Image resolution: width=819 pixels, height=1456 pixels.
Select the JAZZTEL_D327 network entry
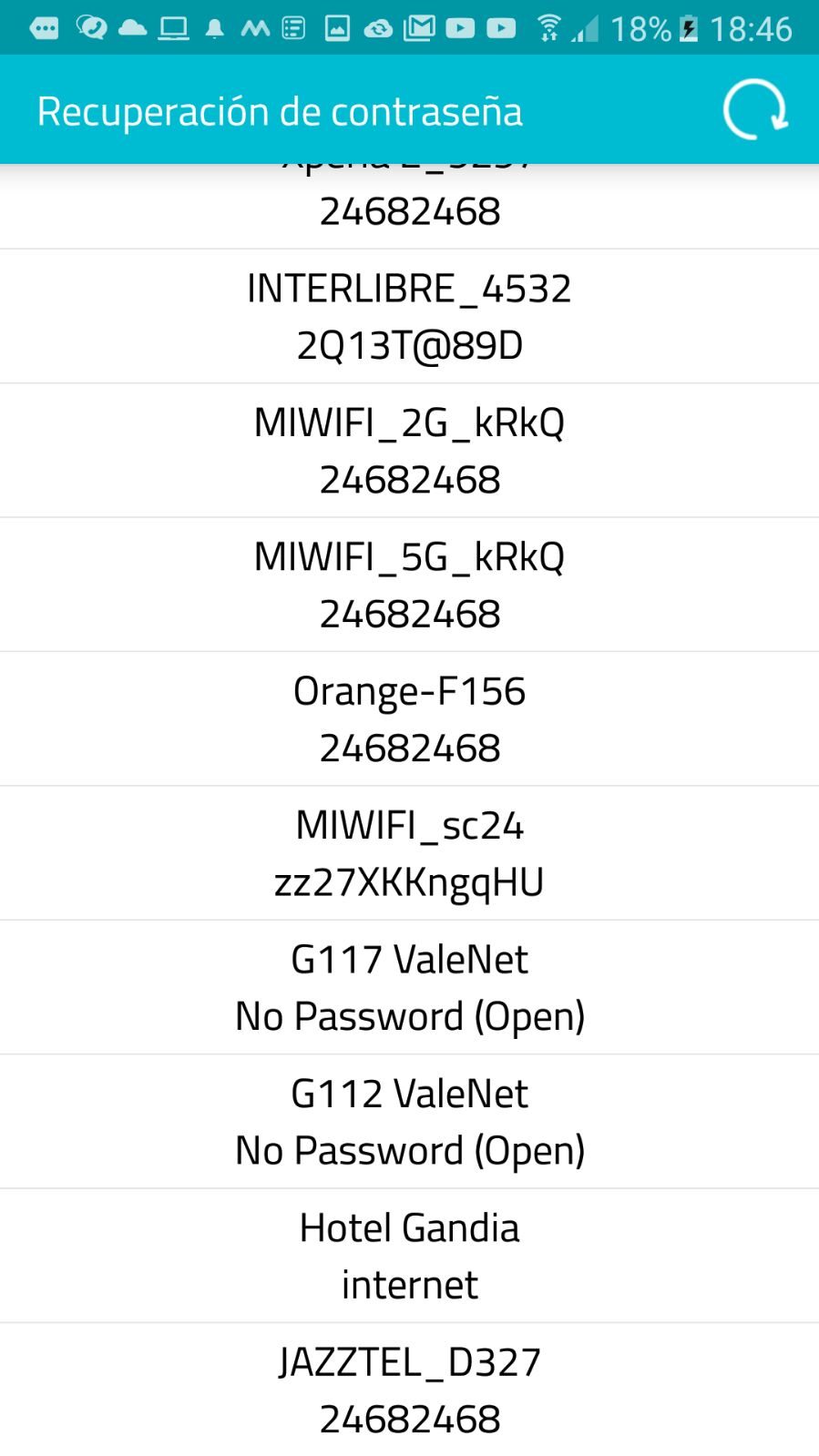409,1390
